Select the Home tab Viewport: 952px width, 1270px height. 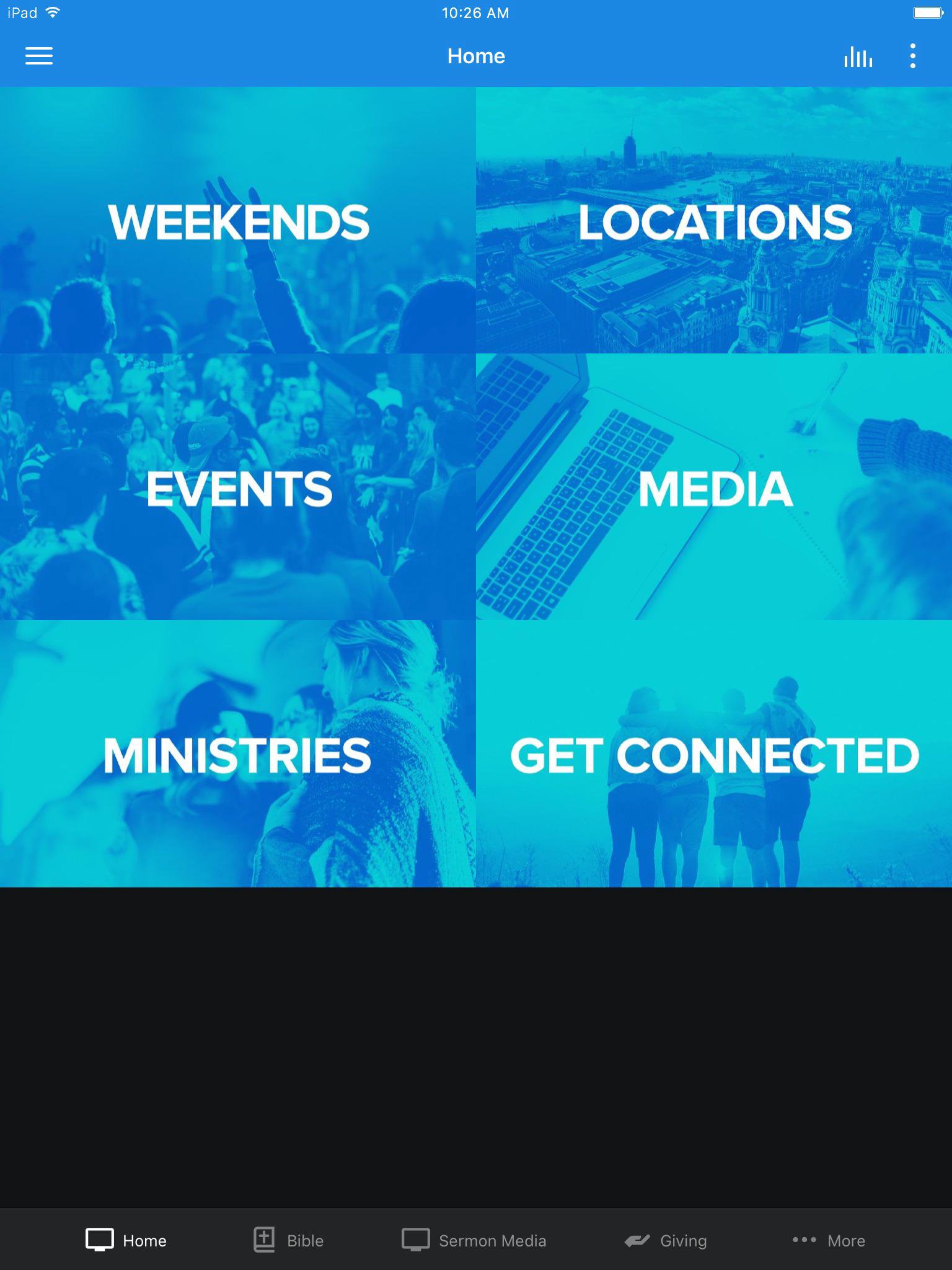click(x=126, y=1240)
